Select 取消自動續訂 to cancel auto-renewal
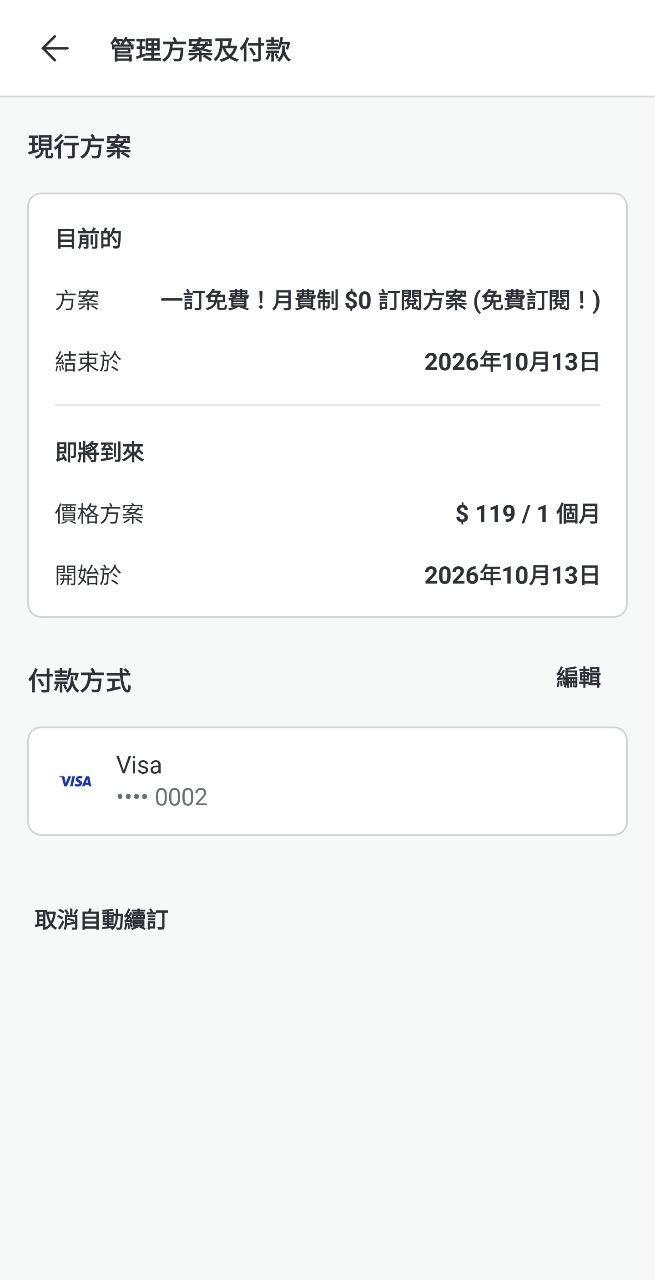655x1280 pixels. click(101, 920)
